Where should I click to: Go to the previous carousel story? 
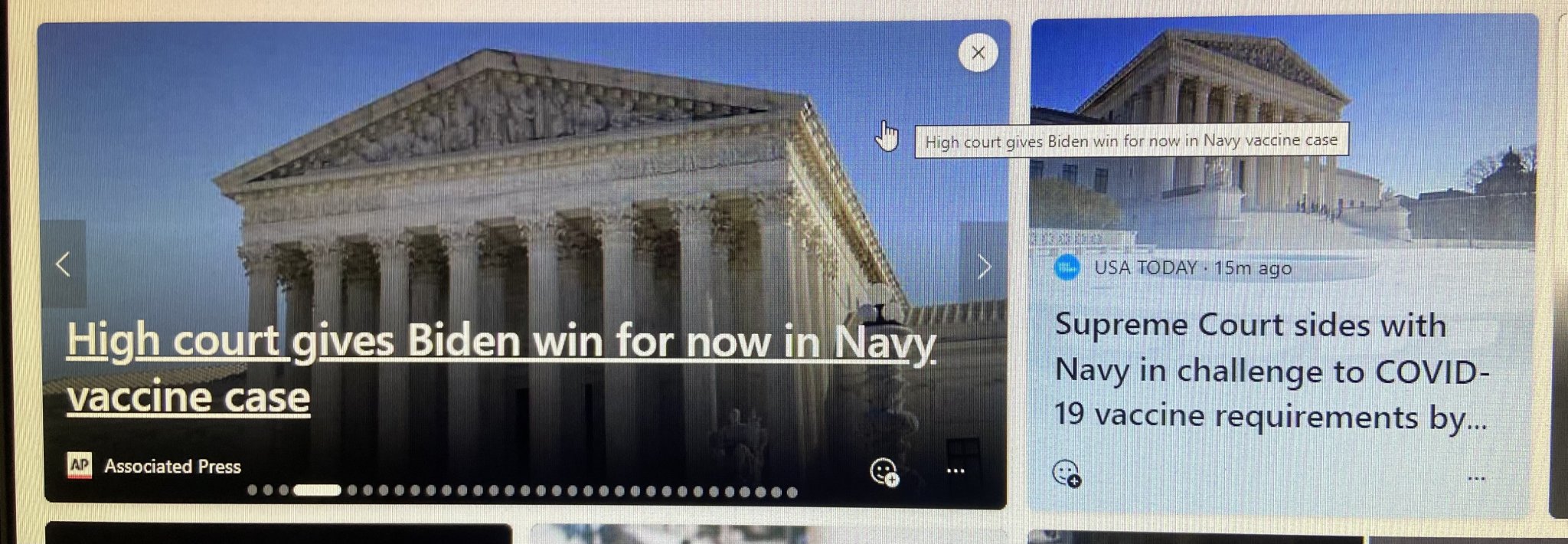[x=64, y=264]
